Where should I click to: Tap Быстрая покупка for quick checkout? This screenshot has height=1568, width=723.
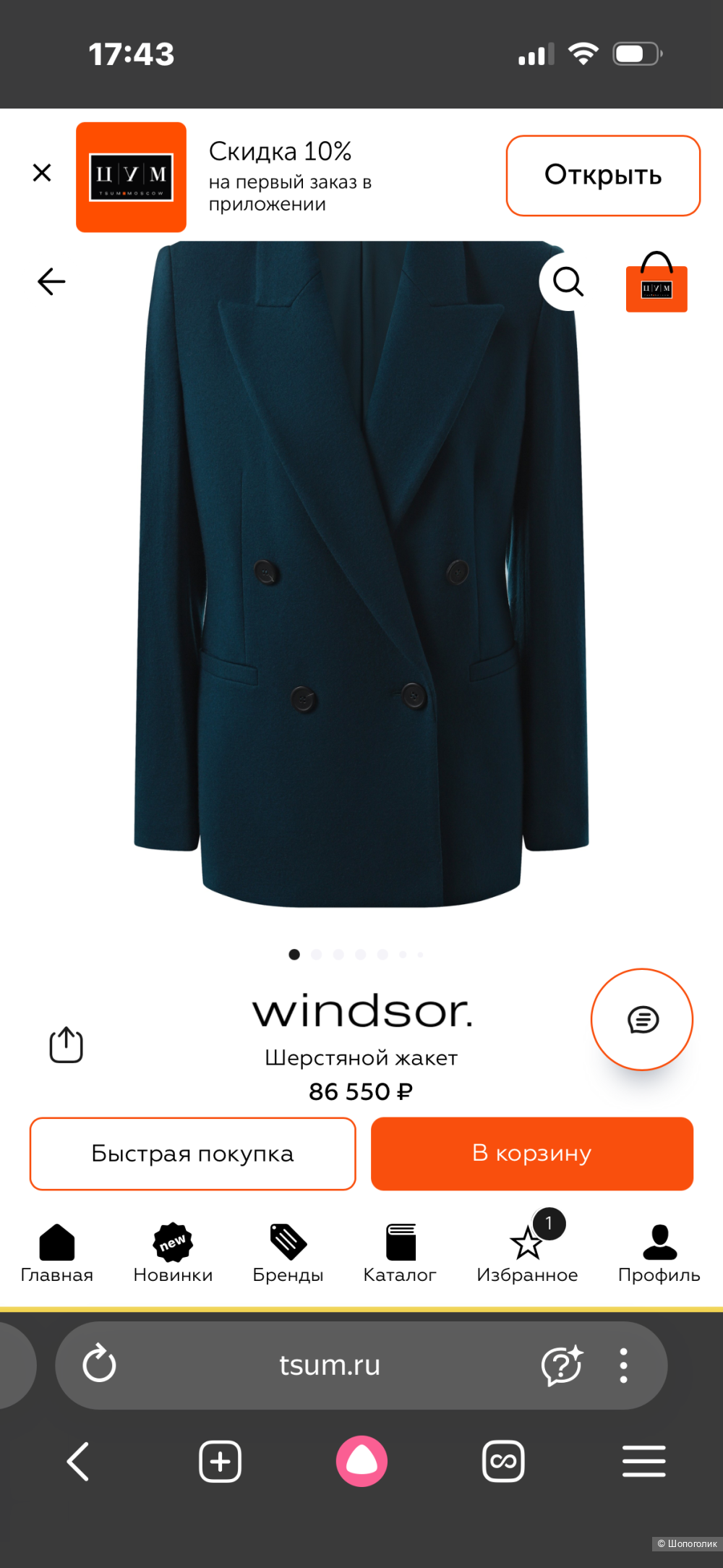click(x=192, y=1153)
